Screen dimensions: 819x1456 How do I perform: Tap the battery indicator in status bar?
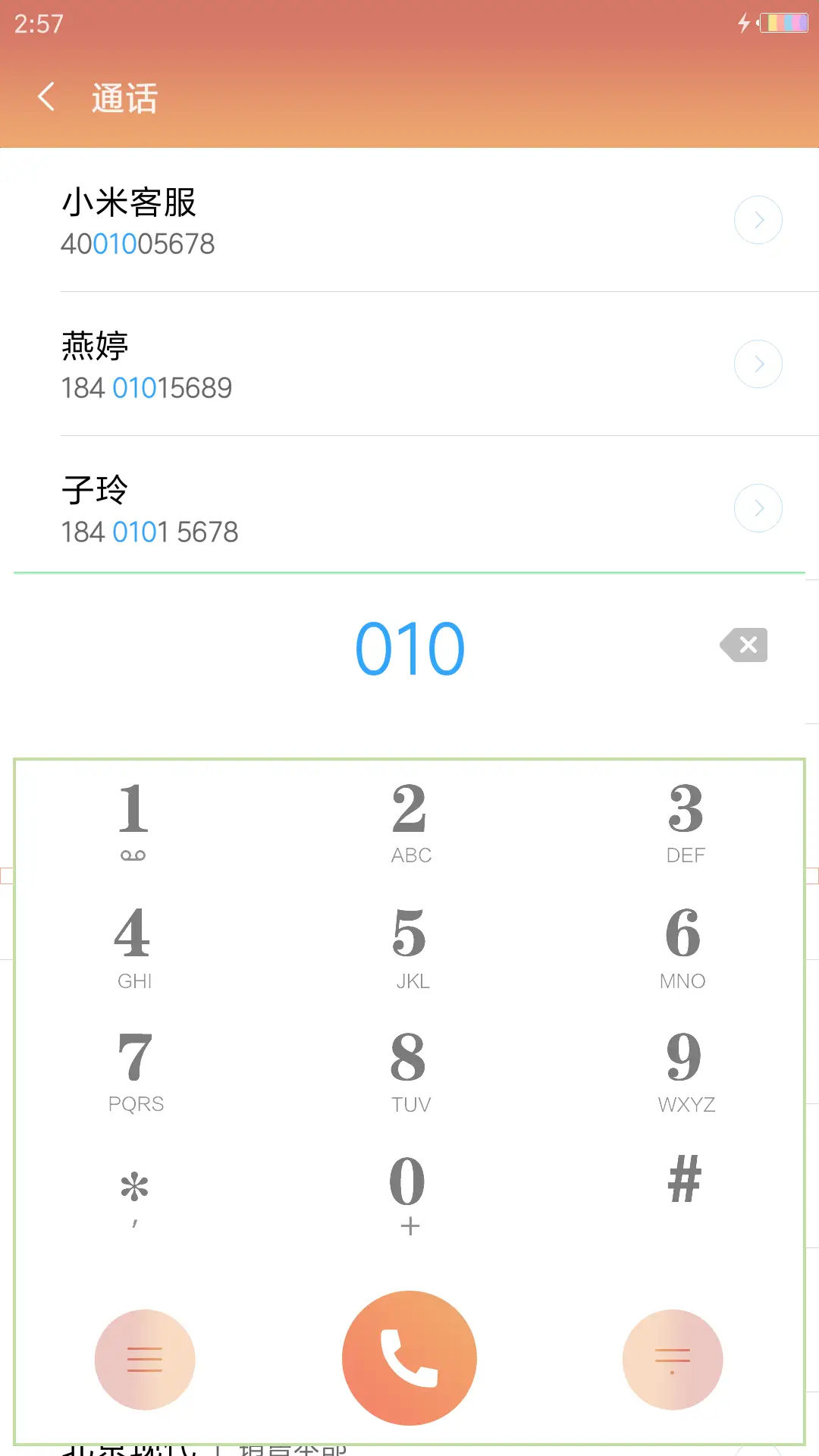pyautogui.click(x=784, y=23)
